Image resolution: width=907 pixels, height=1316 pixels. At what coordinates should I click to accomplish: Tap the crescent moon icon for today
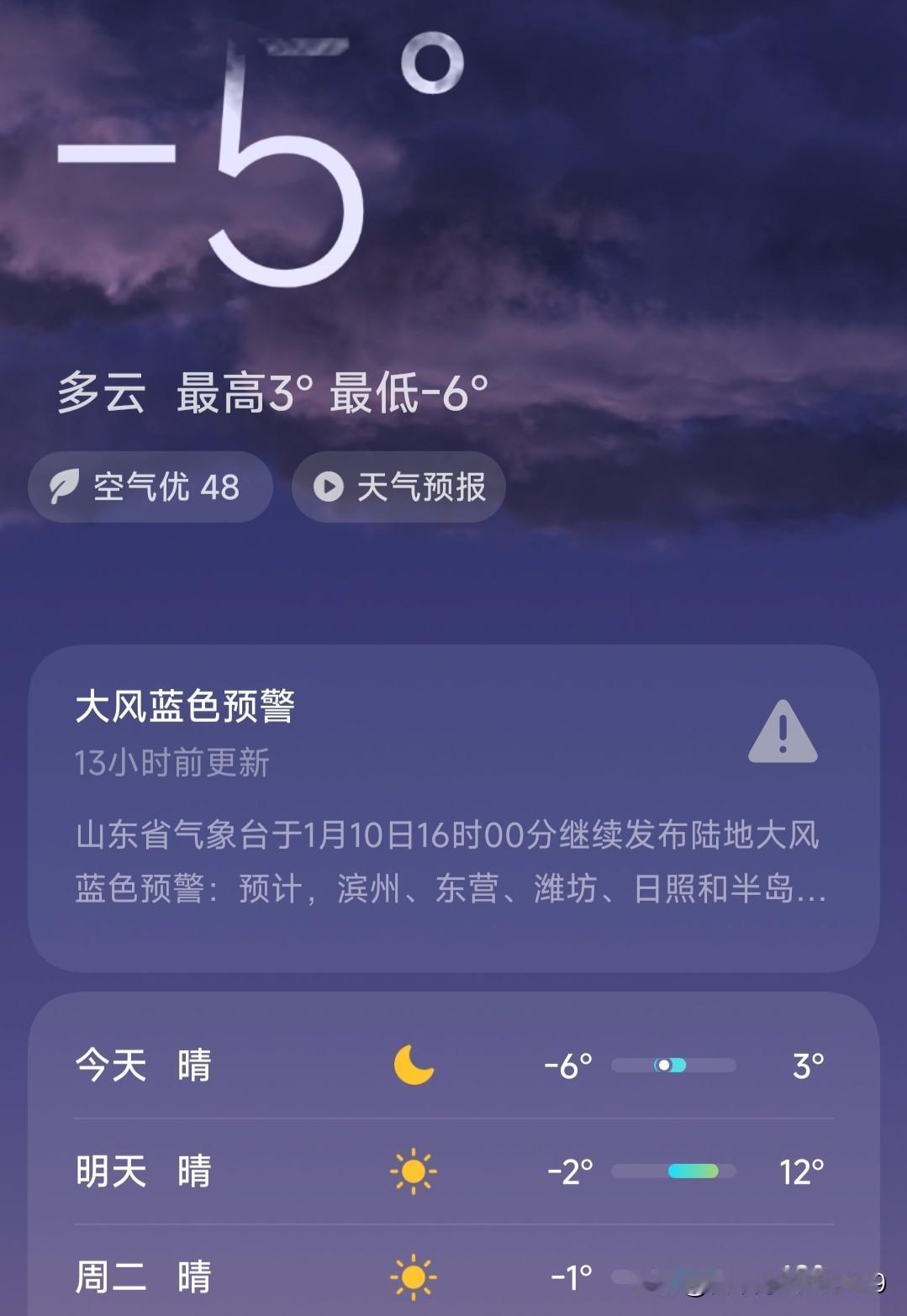pos(414,1065)
